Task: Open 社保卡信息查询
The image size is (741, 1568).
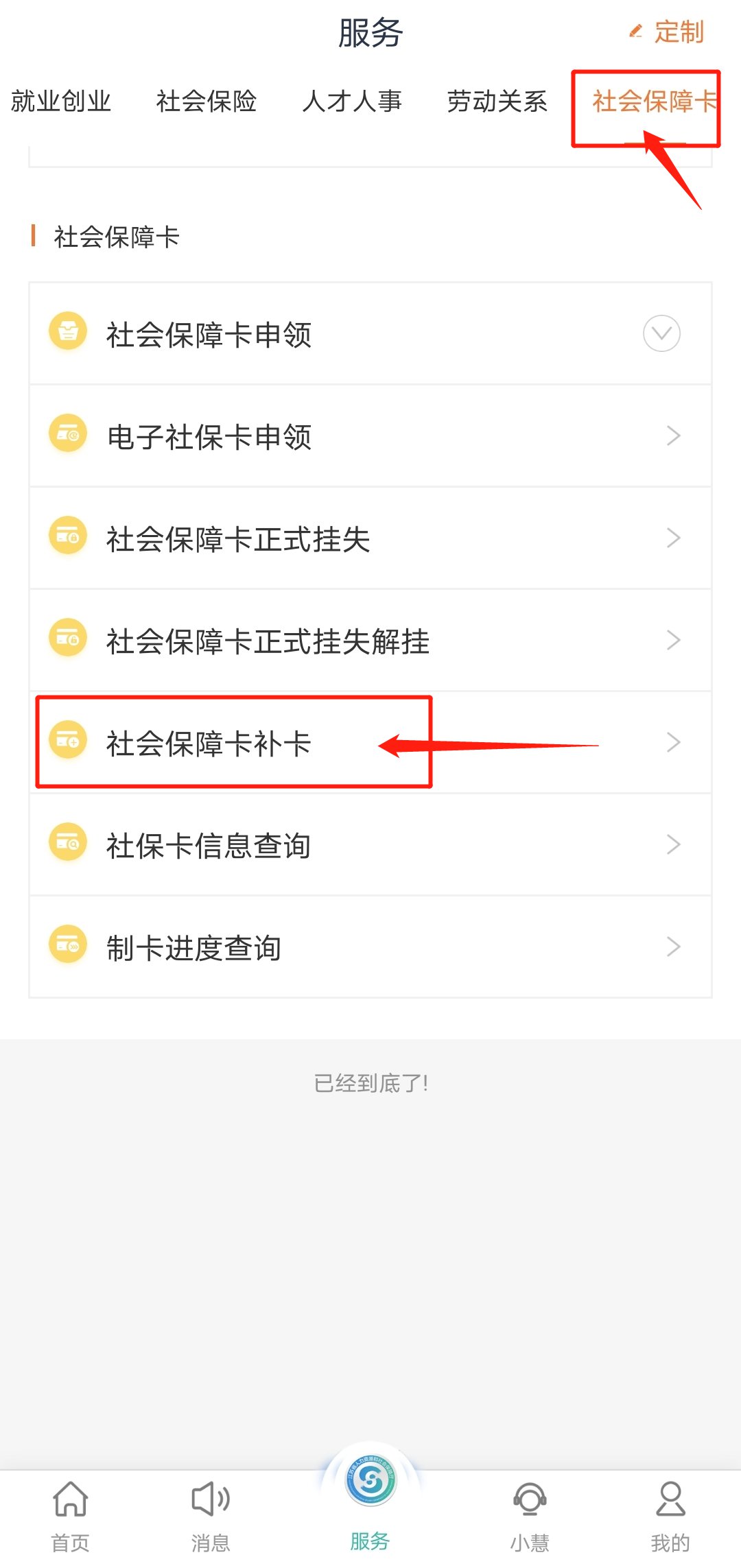Action: point(370,845)
